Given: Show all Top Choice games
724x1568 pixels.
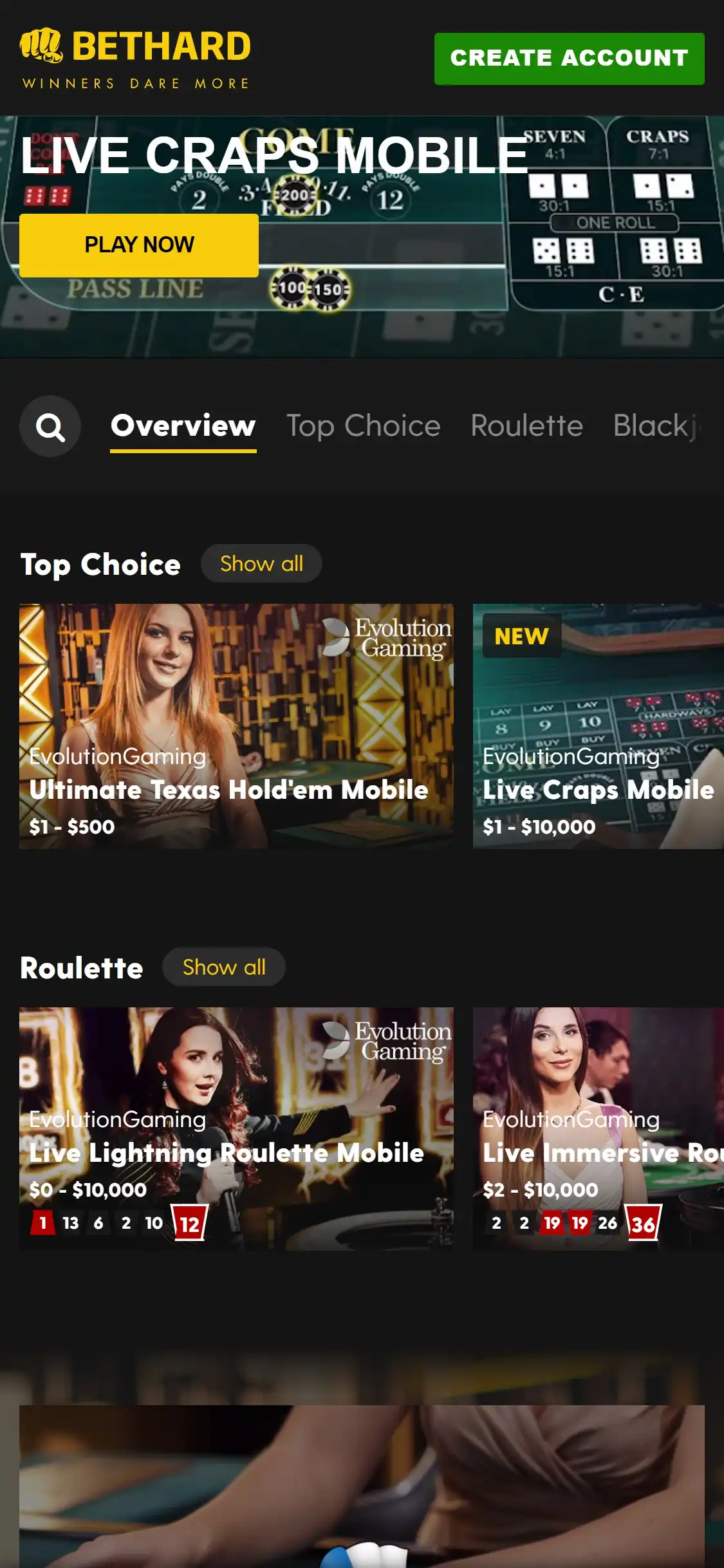Looking at the screenshot, I should (x=261, y=564).
